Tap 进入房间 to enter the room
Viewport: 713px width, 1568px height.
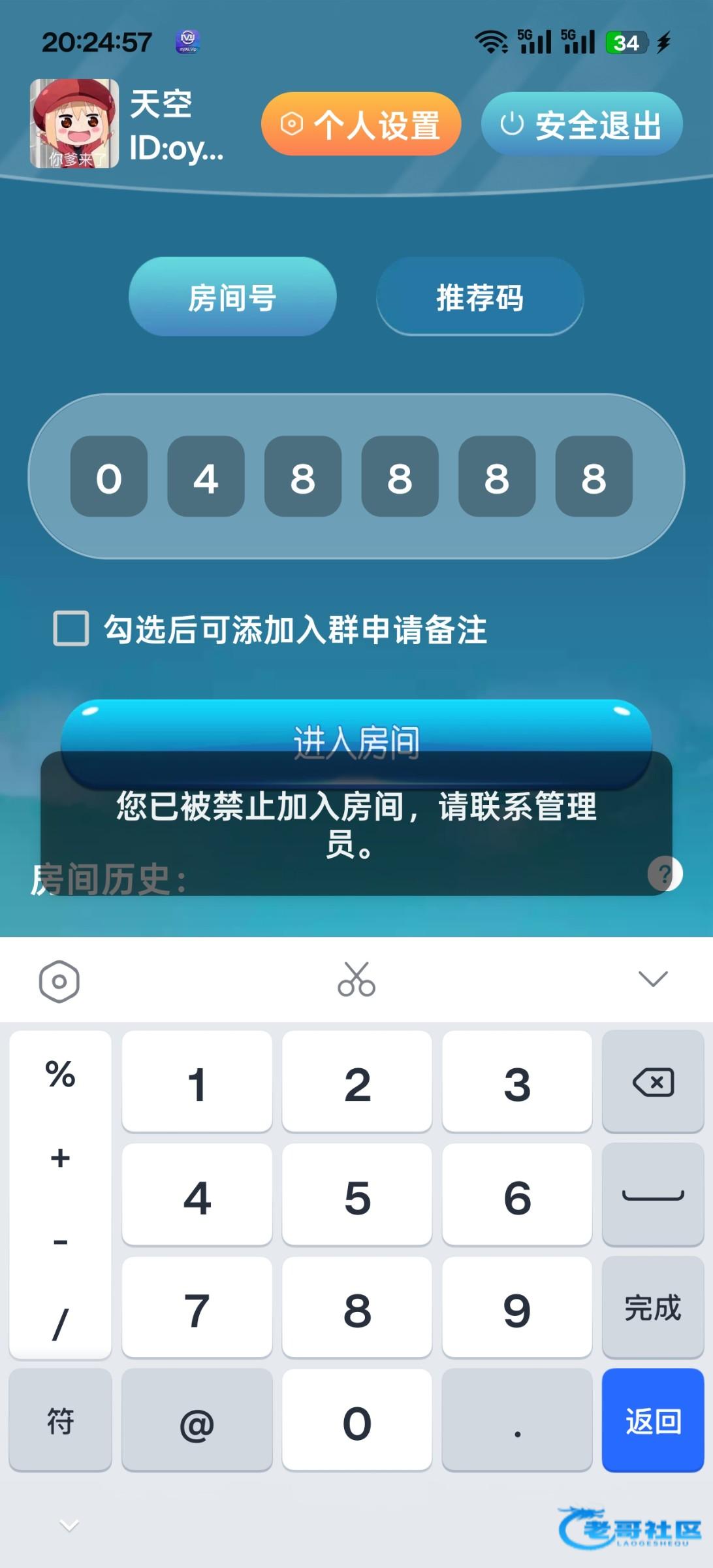(x=356, y=732)
